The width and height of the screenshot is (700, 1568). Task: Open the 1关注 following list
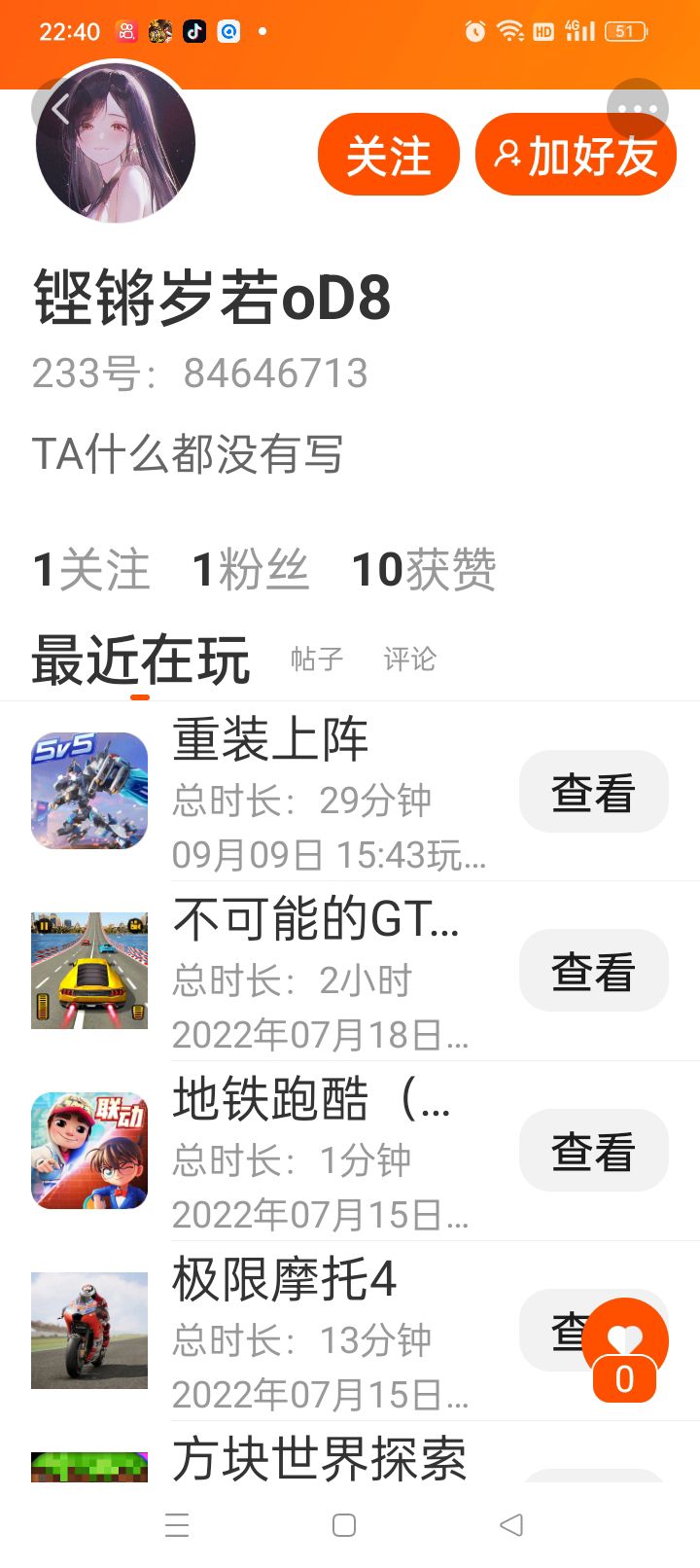(x=91, y=570)
